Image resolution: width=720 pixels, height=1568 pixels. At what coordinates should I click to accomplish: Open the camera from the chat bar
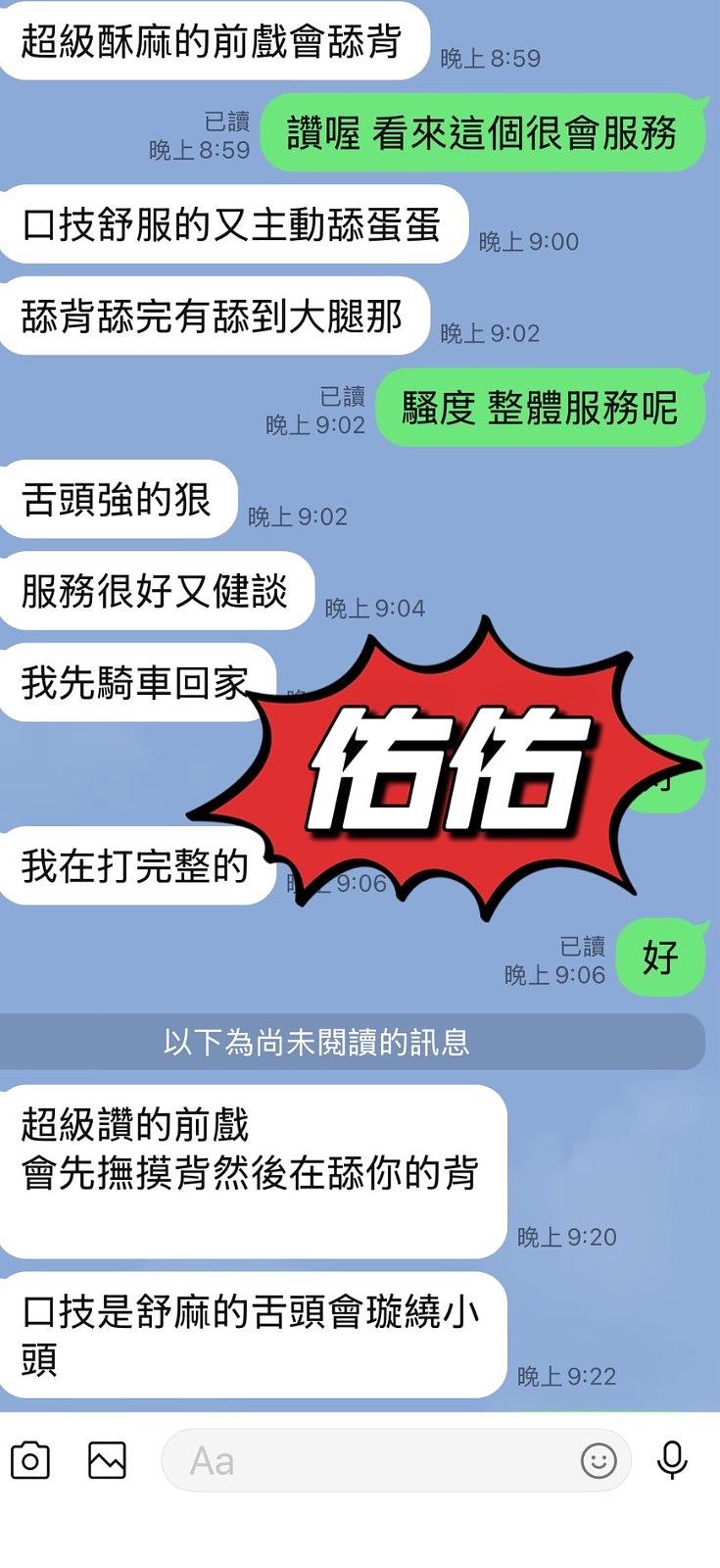[x=30, y=1461]
